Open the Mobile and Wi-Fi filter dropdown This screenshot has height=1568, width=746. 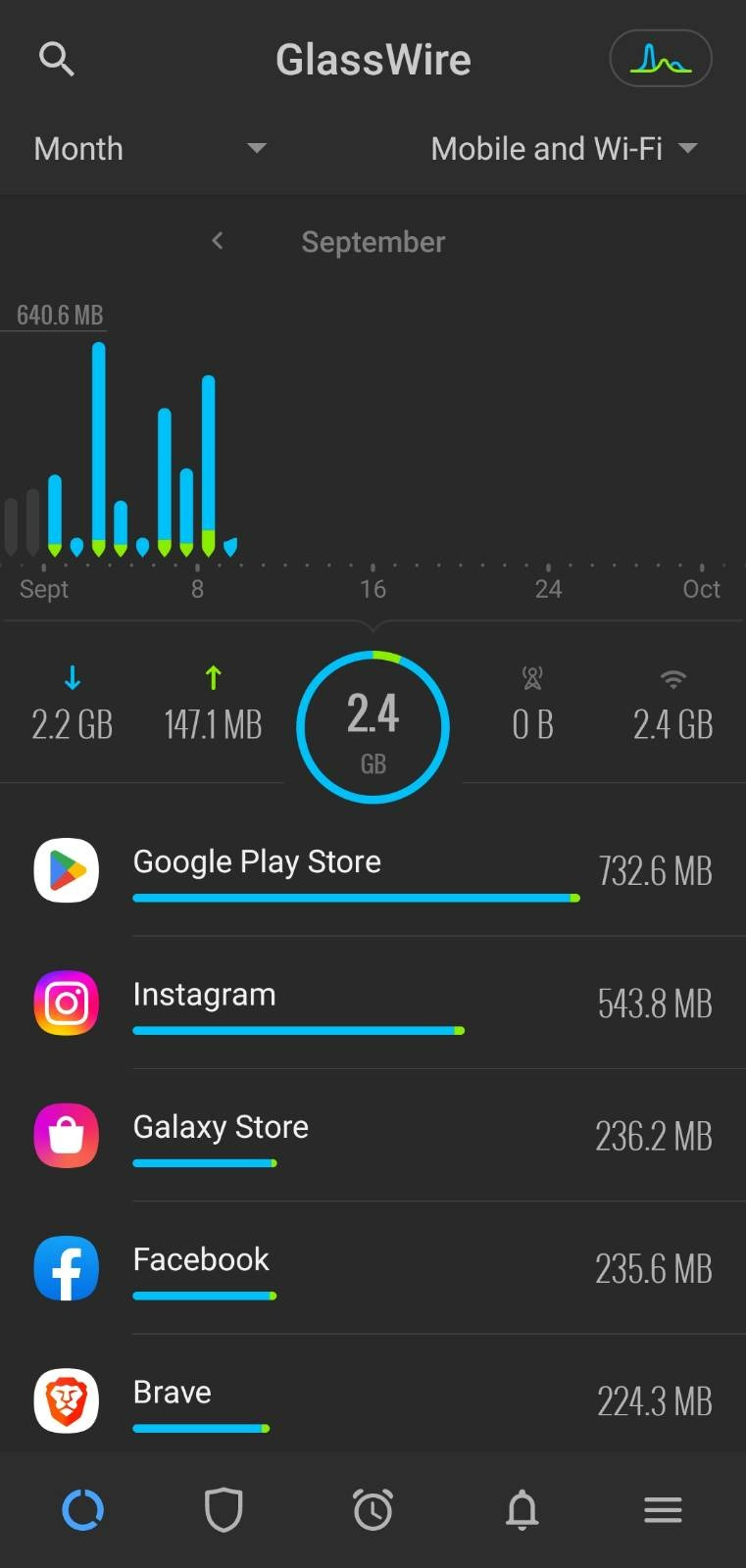click(x=565, y=148)
